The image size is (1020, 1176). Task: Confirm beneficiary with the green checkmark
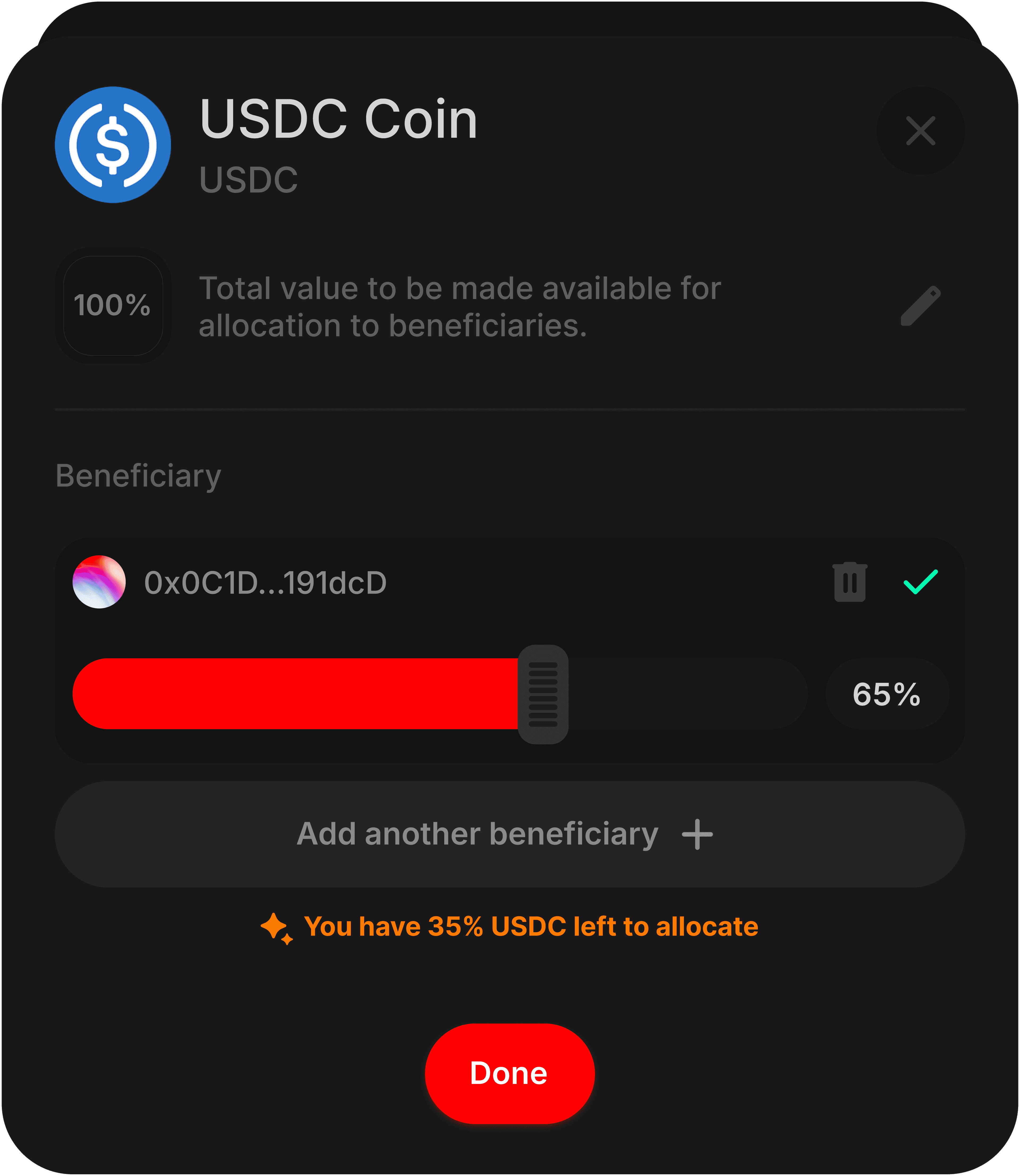920,582
